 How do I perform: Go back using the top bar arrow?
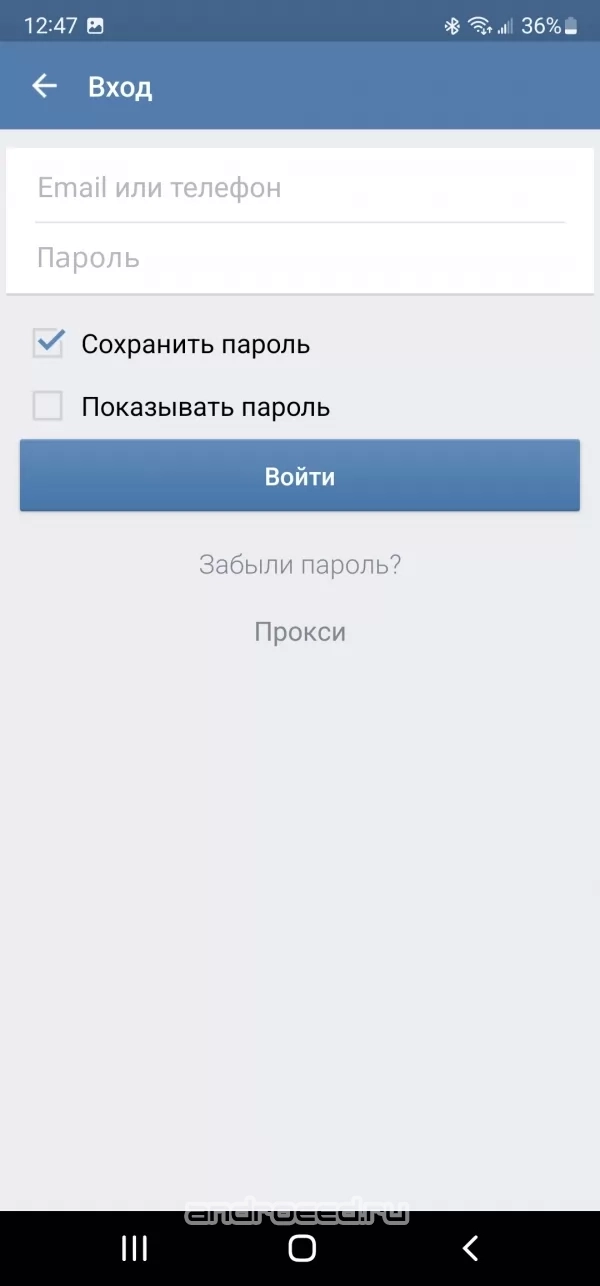click(x=44, y=87)
